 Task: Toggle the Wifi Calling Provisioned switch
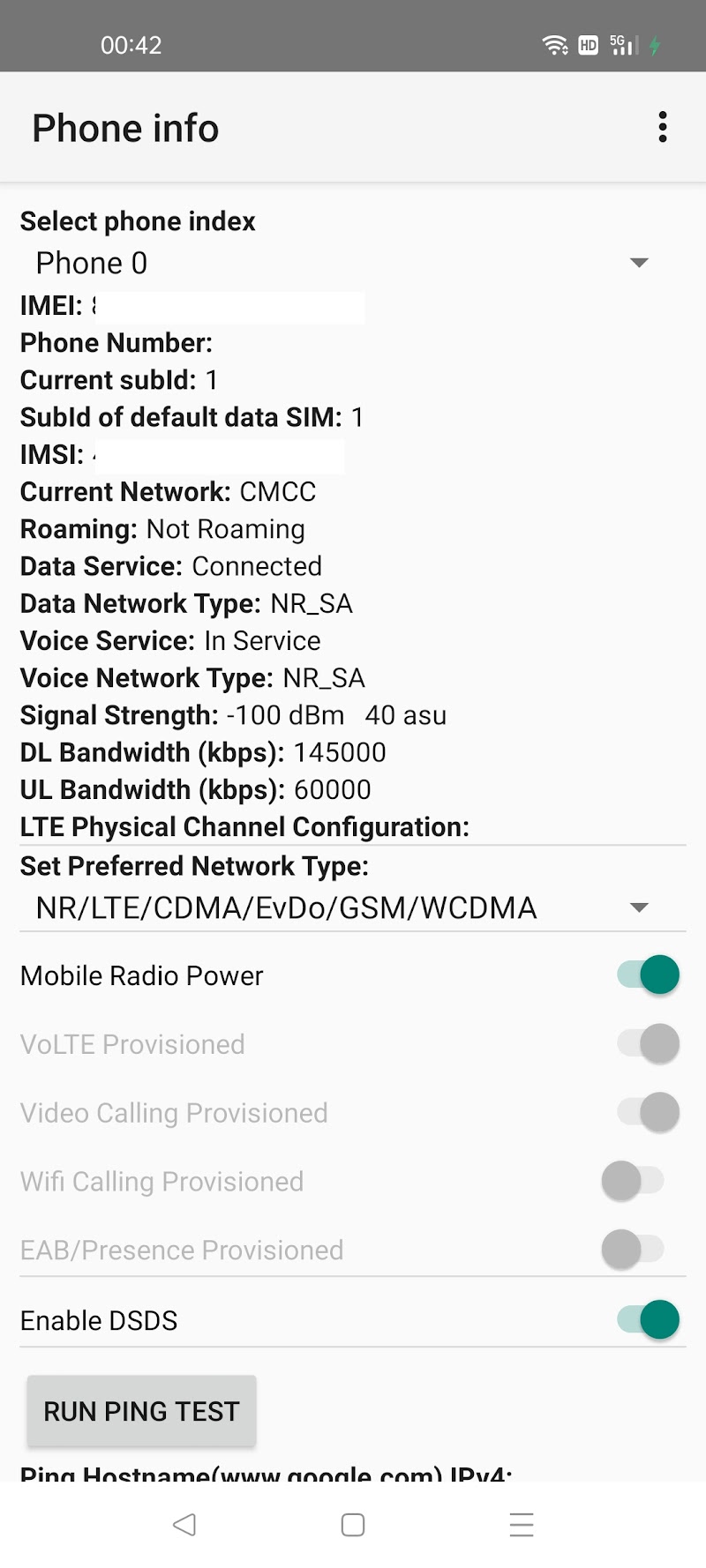(633, 1181)
